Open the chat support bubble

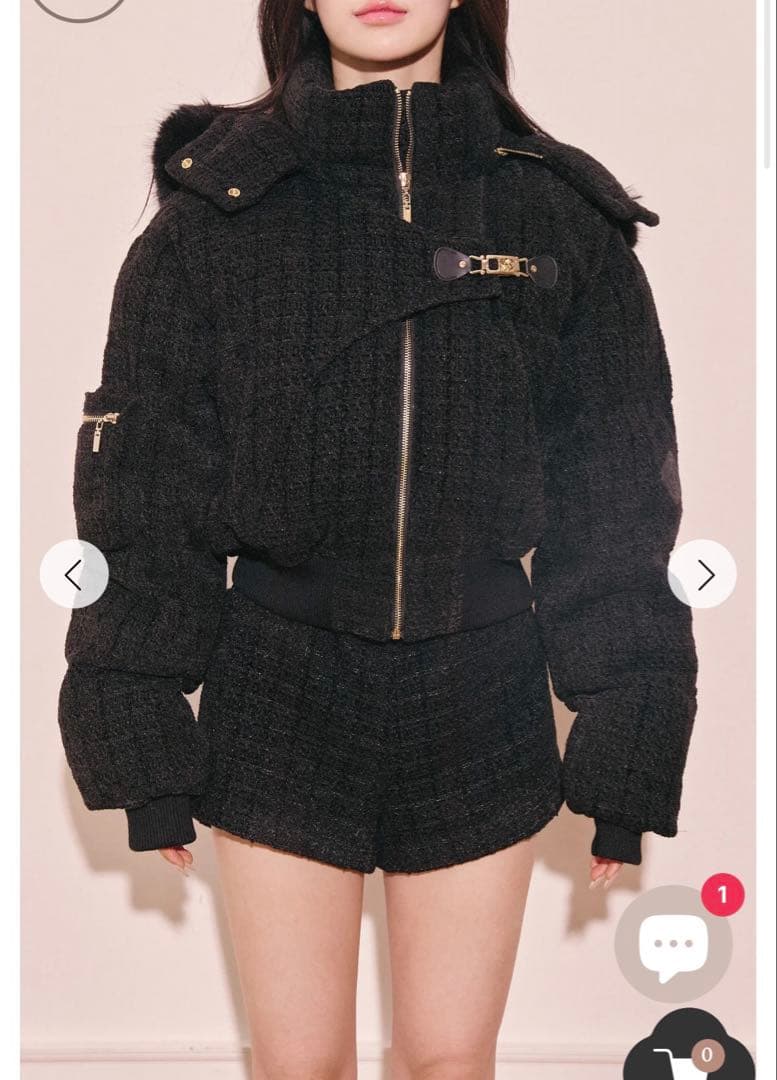click(673, 944)
